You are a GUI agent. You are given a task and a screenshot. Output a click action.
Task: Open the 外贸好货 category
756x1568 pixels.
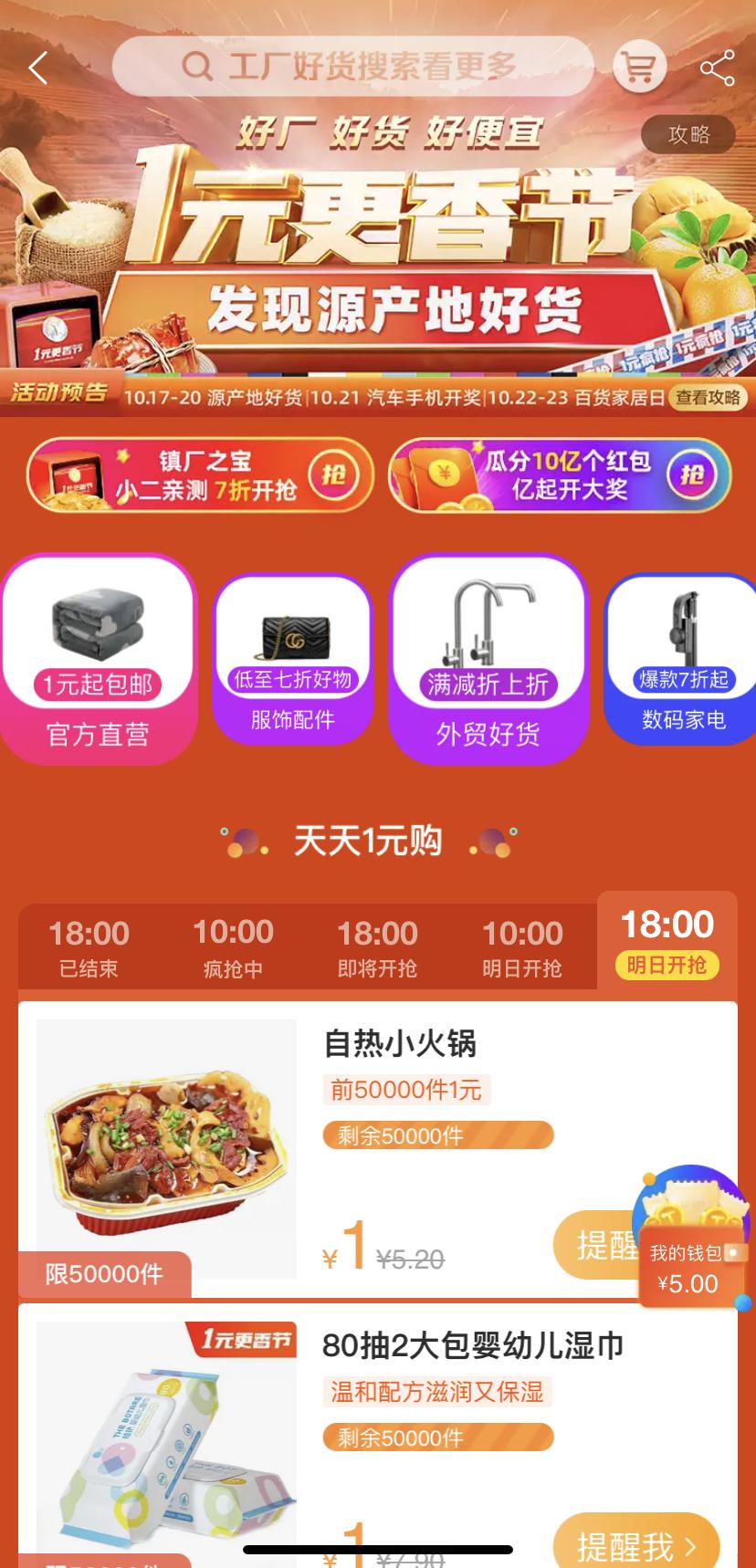488,658
